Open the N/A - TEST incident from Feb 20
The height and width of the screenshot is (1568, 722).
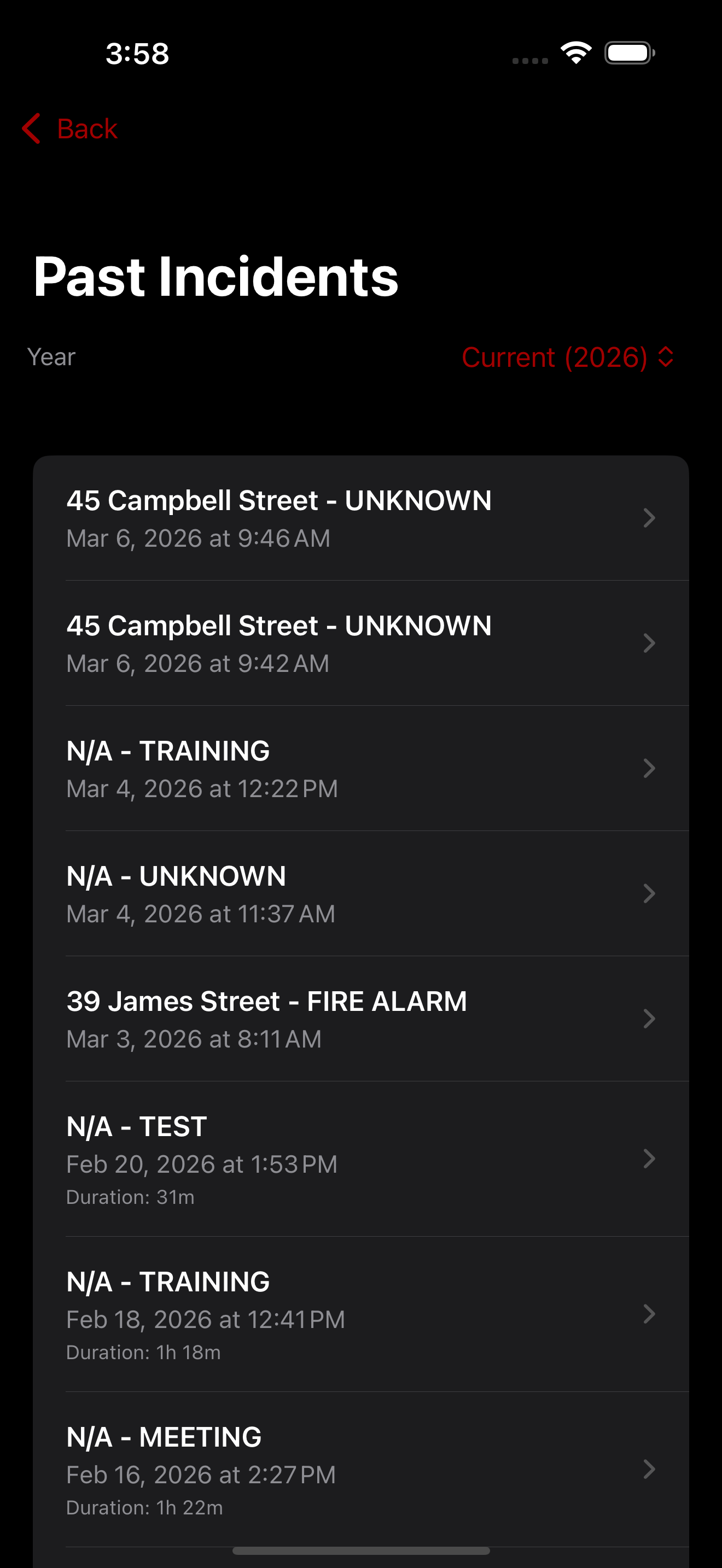pyautogui.click(x=360, y=1160)
